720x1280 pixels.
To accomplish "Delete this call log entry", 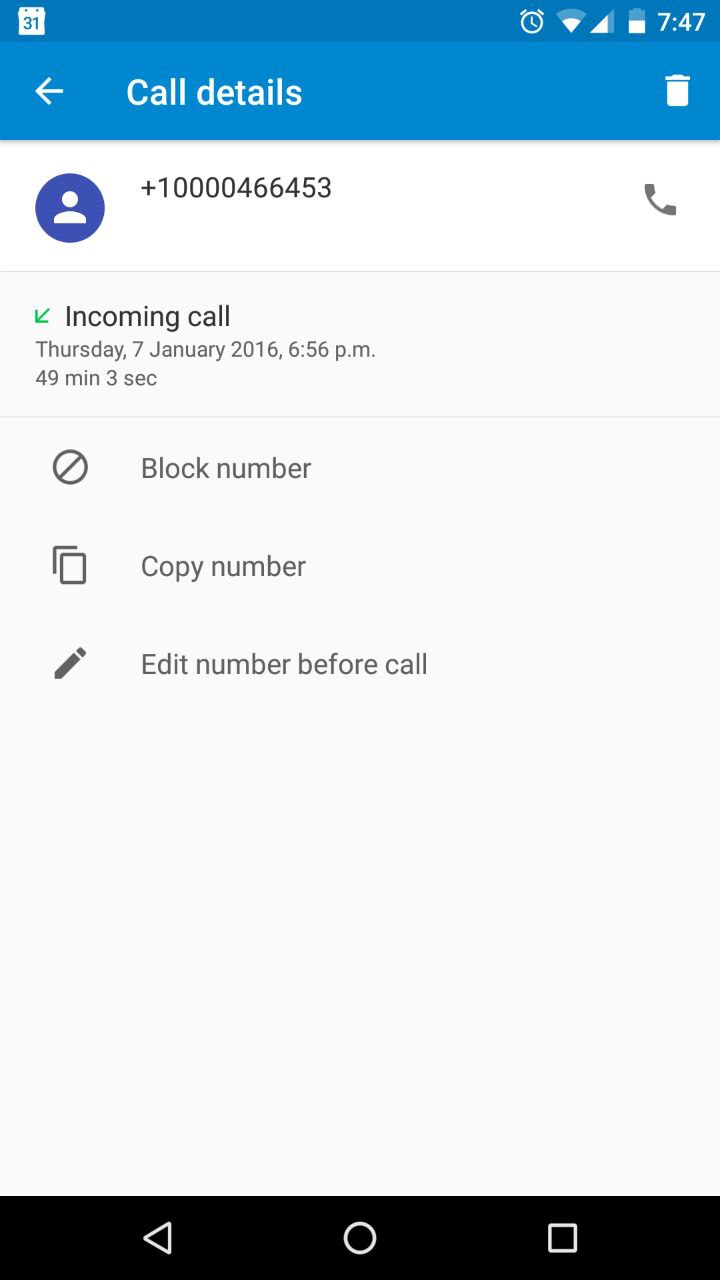I will coord(677,91).
